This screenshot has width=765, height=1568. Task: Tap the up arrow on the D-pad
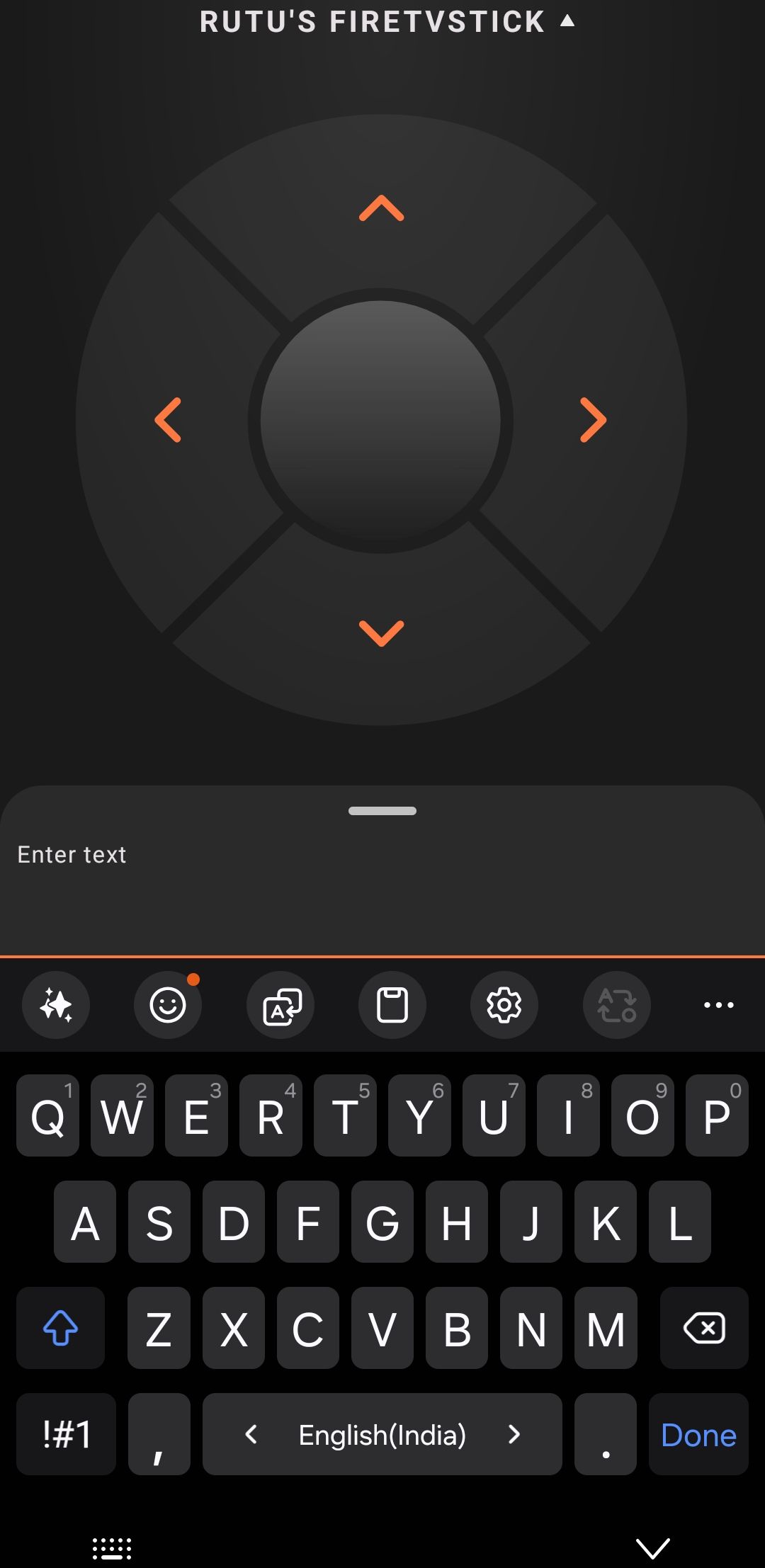[x=381, y=208]
